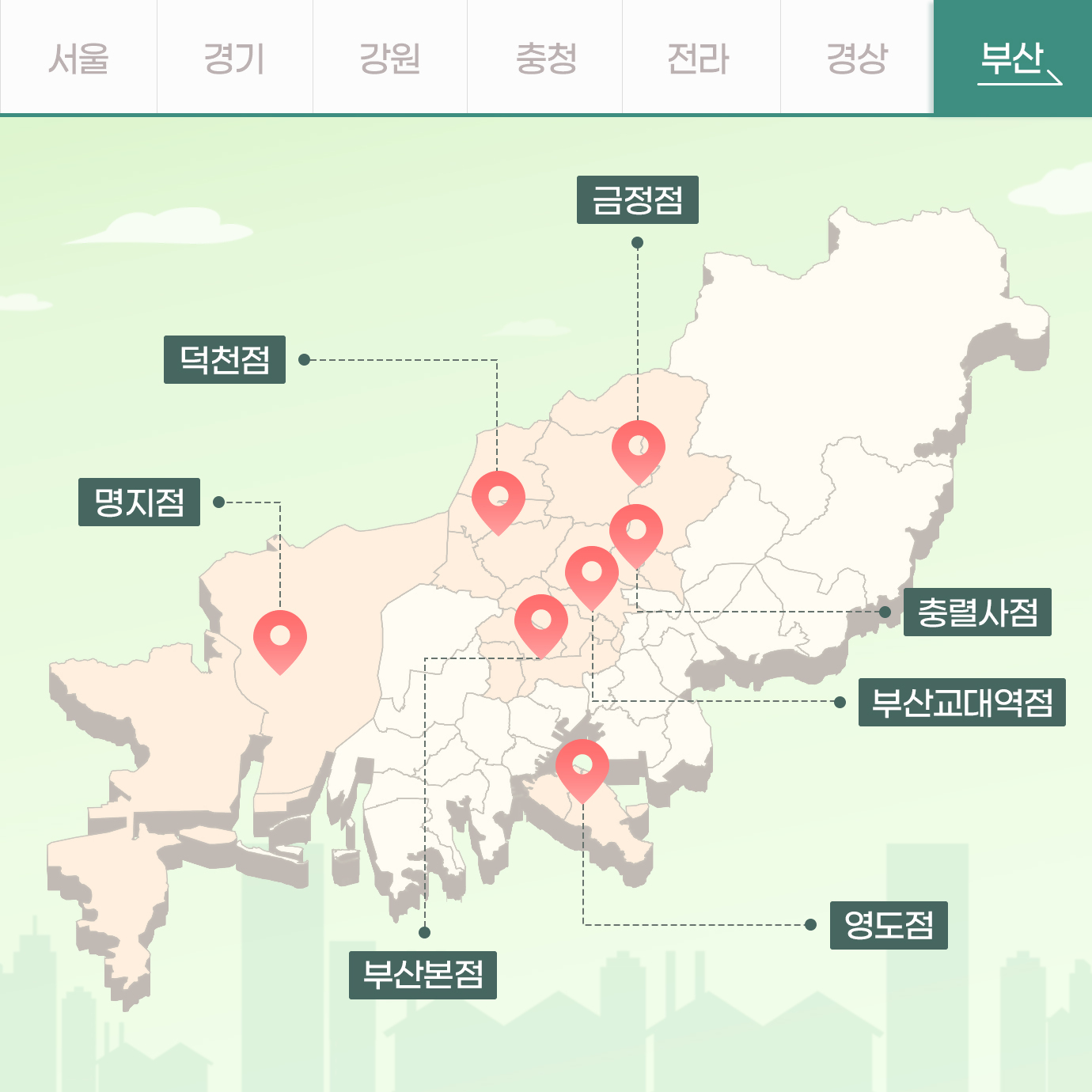Switch to the 경기 tab

click(x=234, y=58)
